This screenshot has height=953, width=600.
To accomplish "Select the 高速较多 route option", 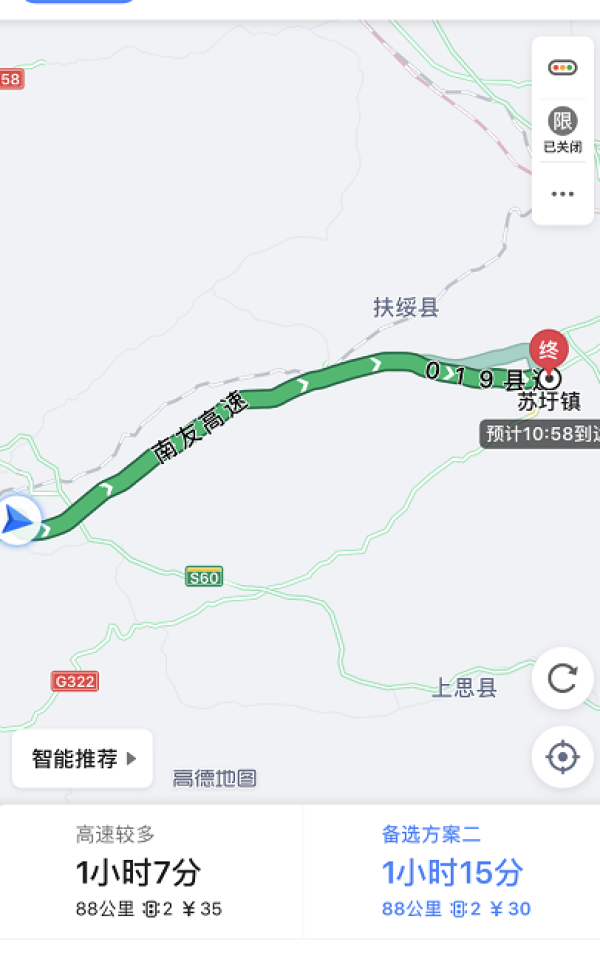I will pyautogui.click(x=150, y=871).
